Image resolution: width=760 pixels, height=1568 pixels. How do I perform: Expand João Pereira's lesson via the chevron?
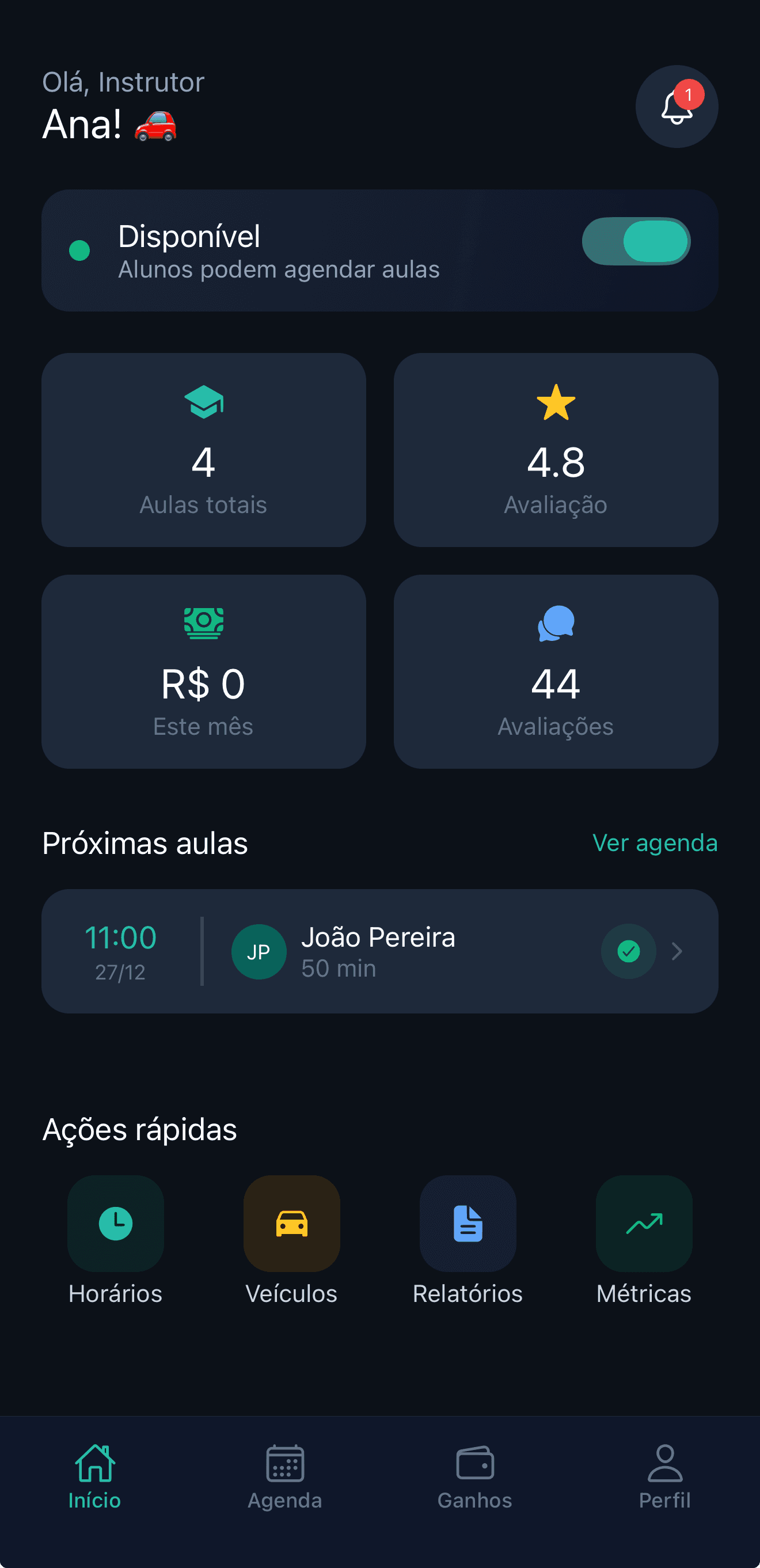(x=677, y=951)
